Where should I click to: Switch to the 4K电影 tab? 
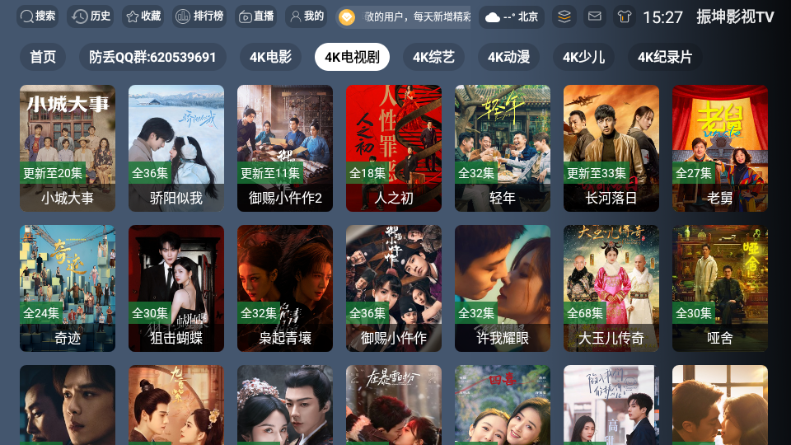271,57
